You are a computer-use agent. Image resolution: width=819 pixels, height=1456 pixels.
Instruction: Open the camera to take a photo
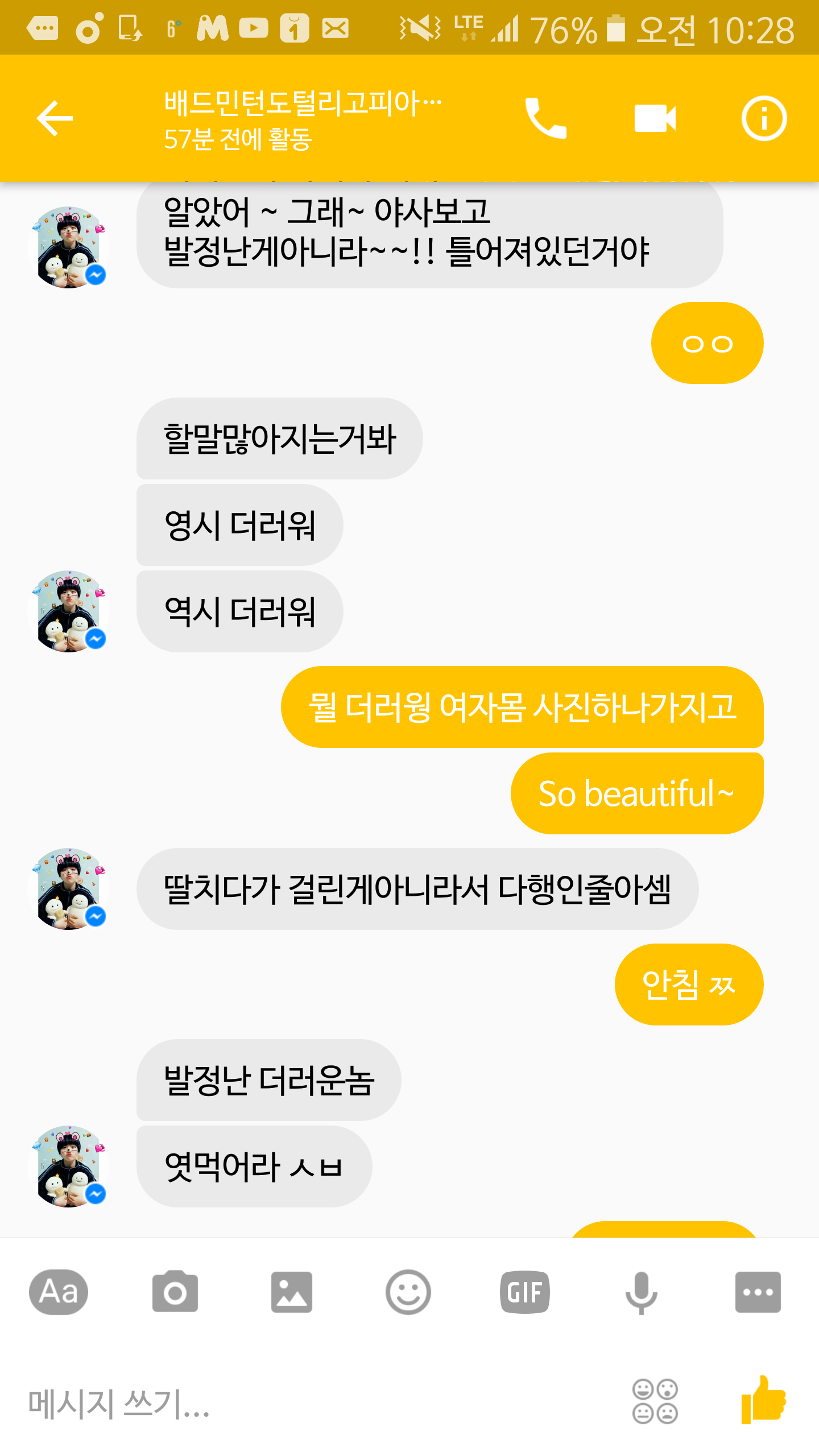(175, 1292)
